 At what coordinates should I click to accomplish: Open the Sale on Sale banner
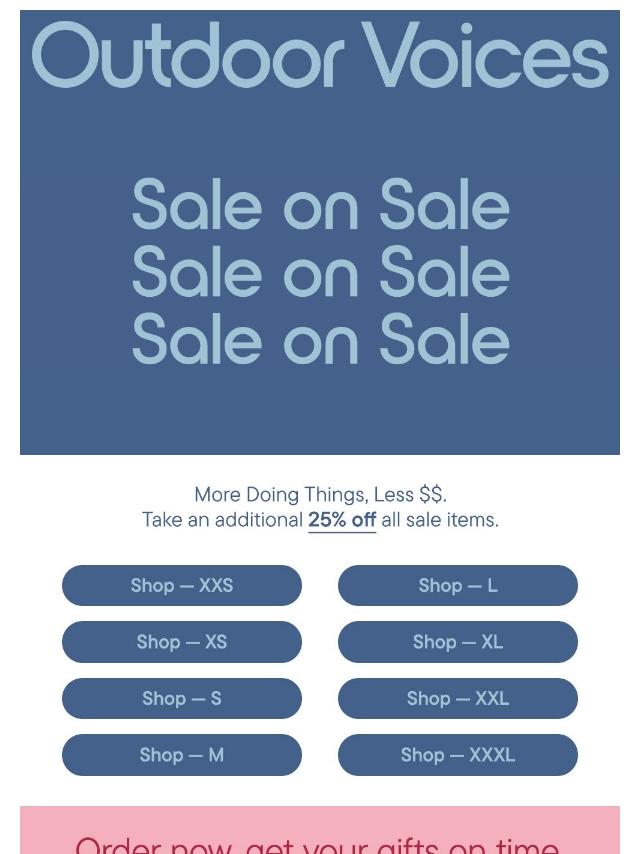point(320,272)
